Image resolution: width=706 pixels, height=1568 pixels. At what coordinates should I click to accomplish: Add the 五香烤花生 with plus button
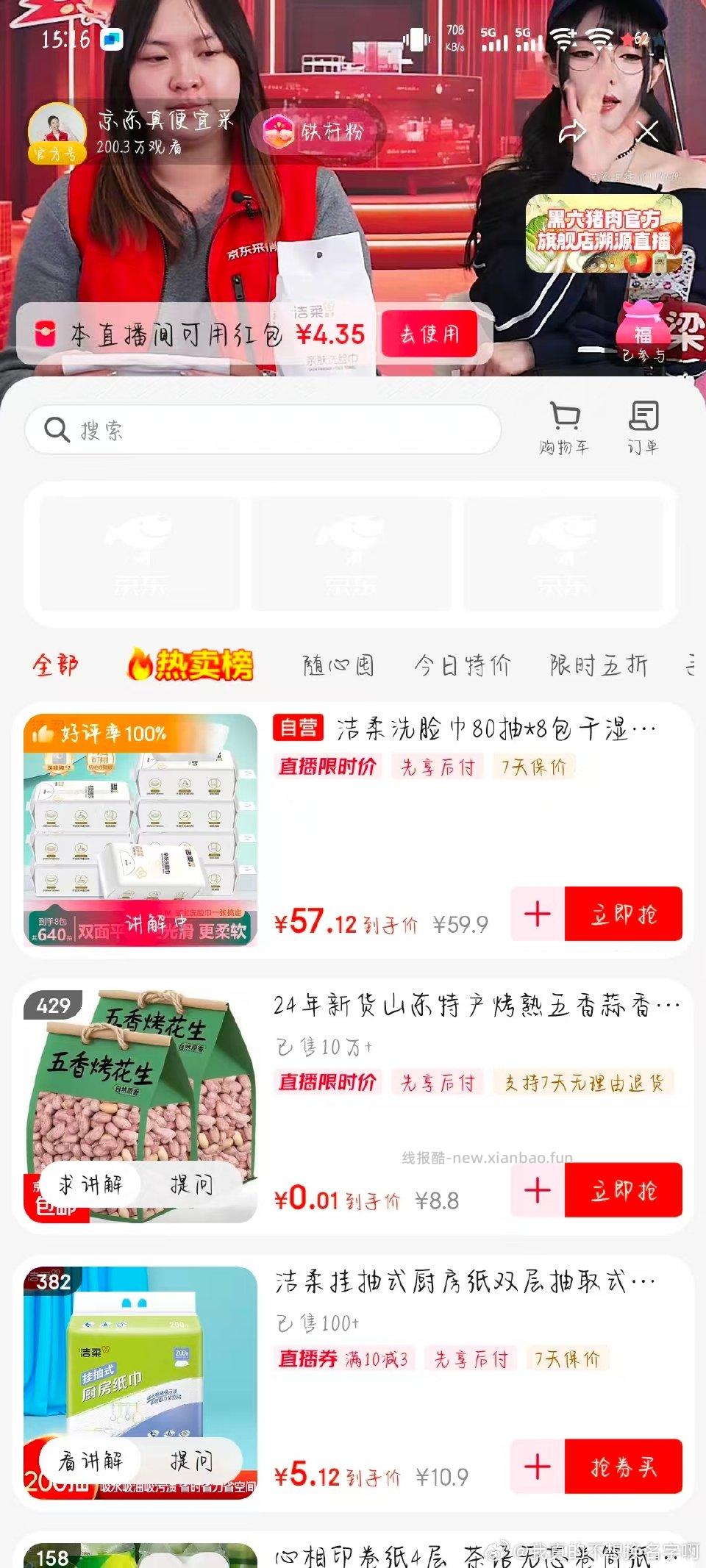(538, 1189)
